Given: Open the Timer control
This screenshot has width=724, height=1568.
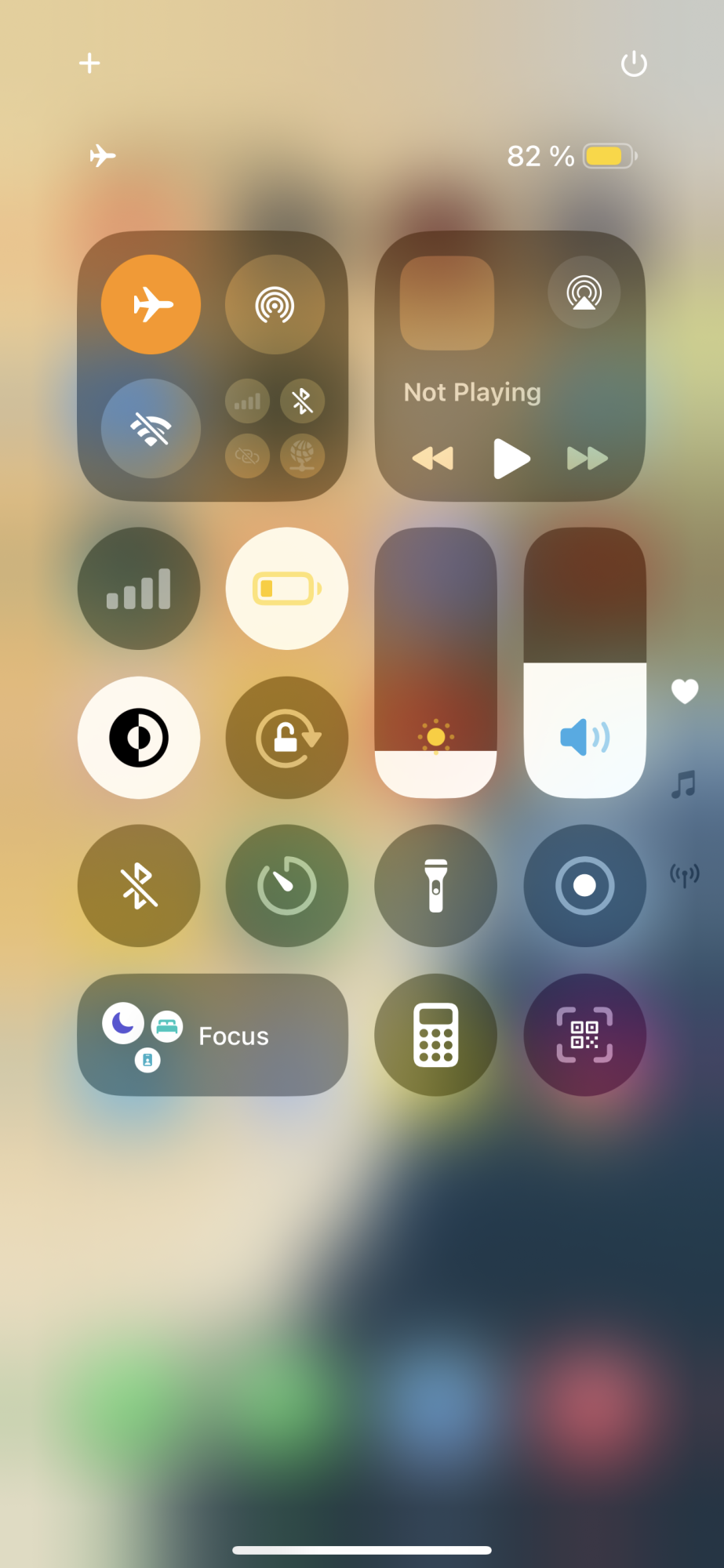Looking at the screenshot, I should click(287, 886).
